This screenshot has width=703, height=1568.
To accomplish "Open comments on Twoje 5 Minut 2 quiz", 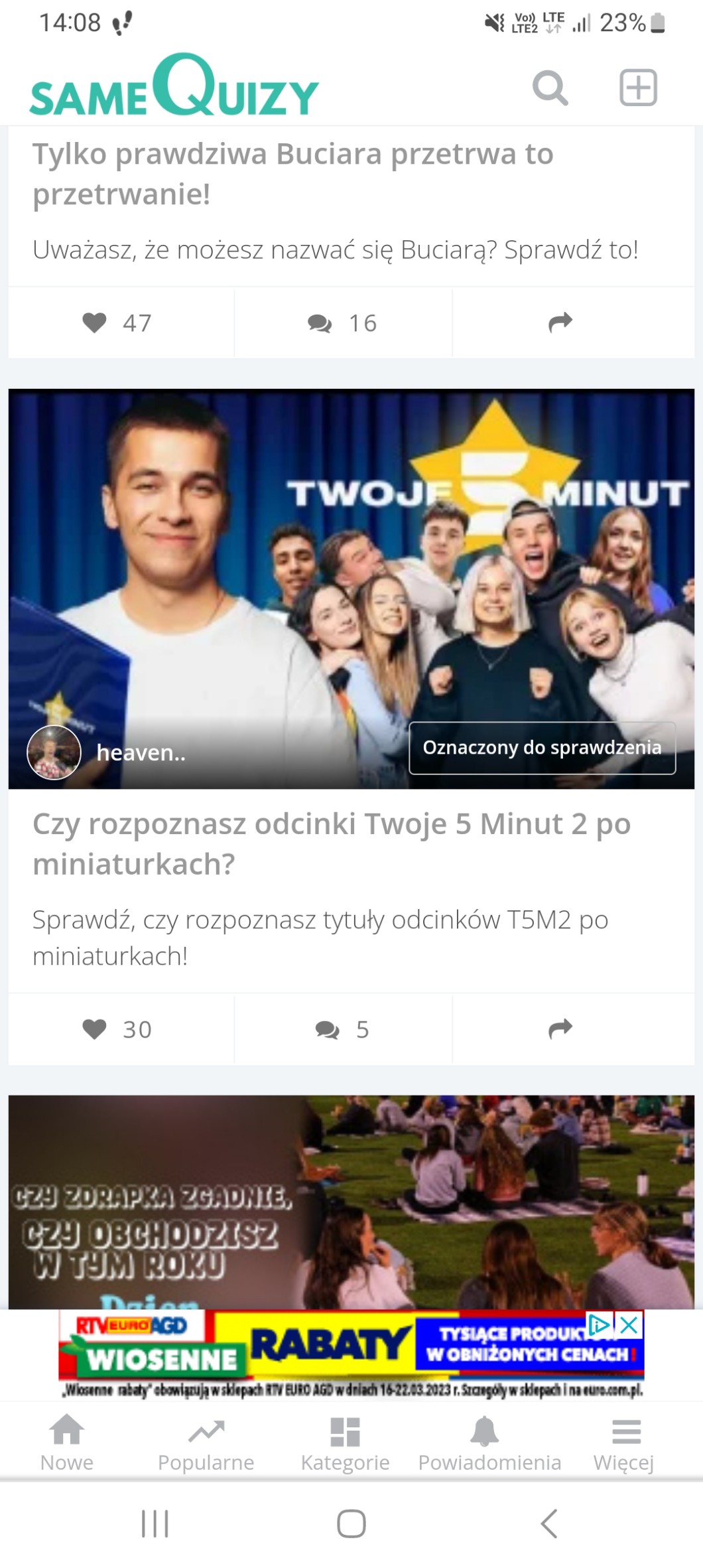I will point(342,1029).
